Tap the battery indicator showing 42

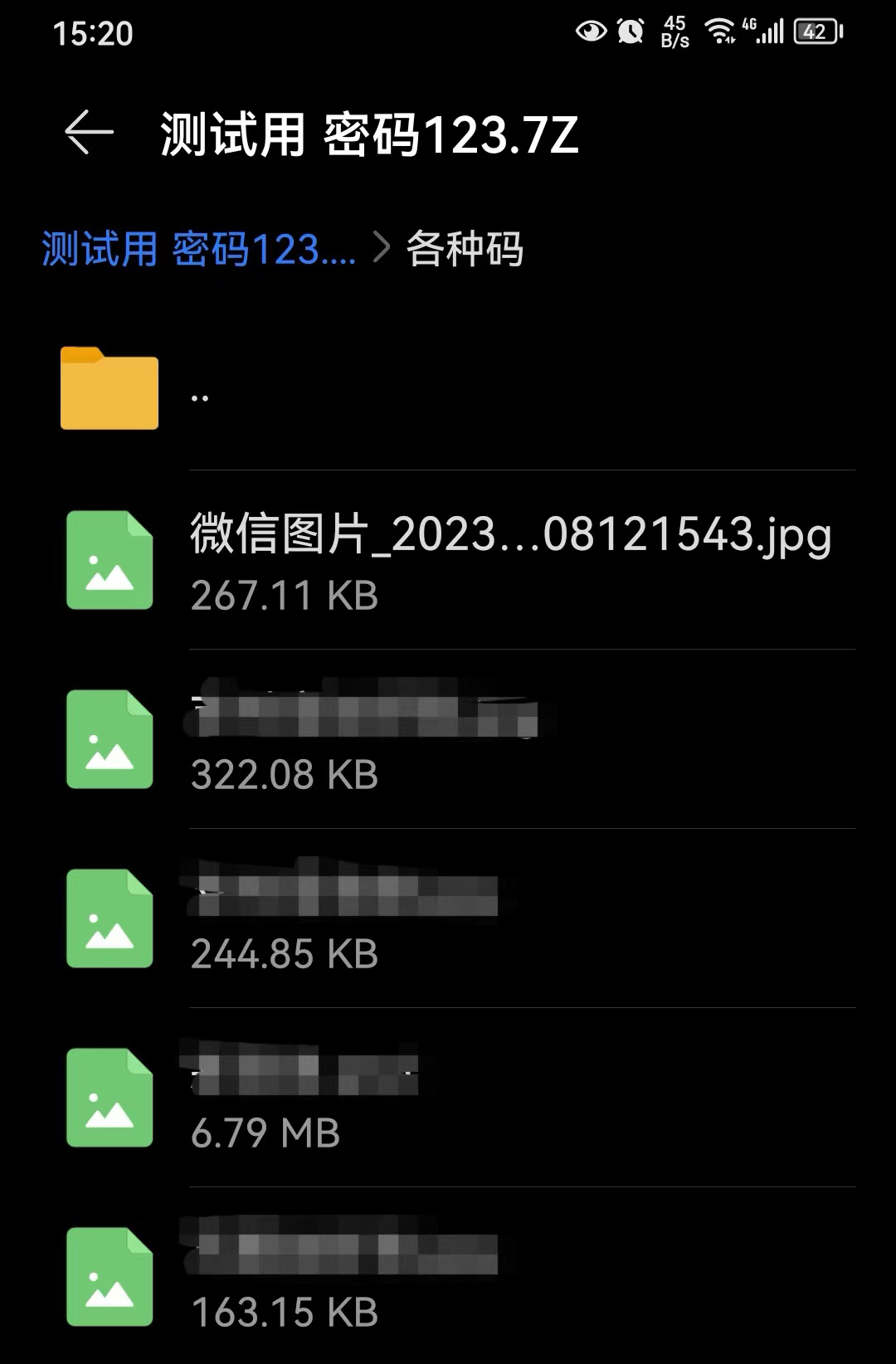click(x=816, y=31)
